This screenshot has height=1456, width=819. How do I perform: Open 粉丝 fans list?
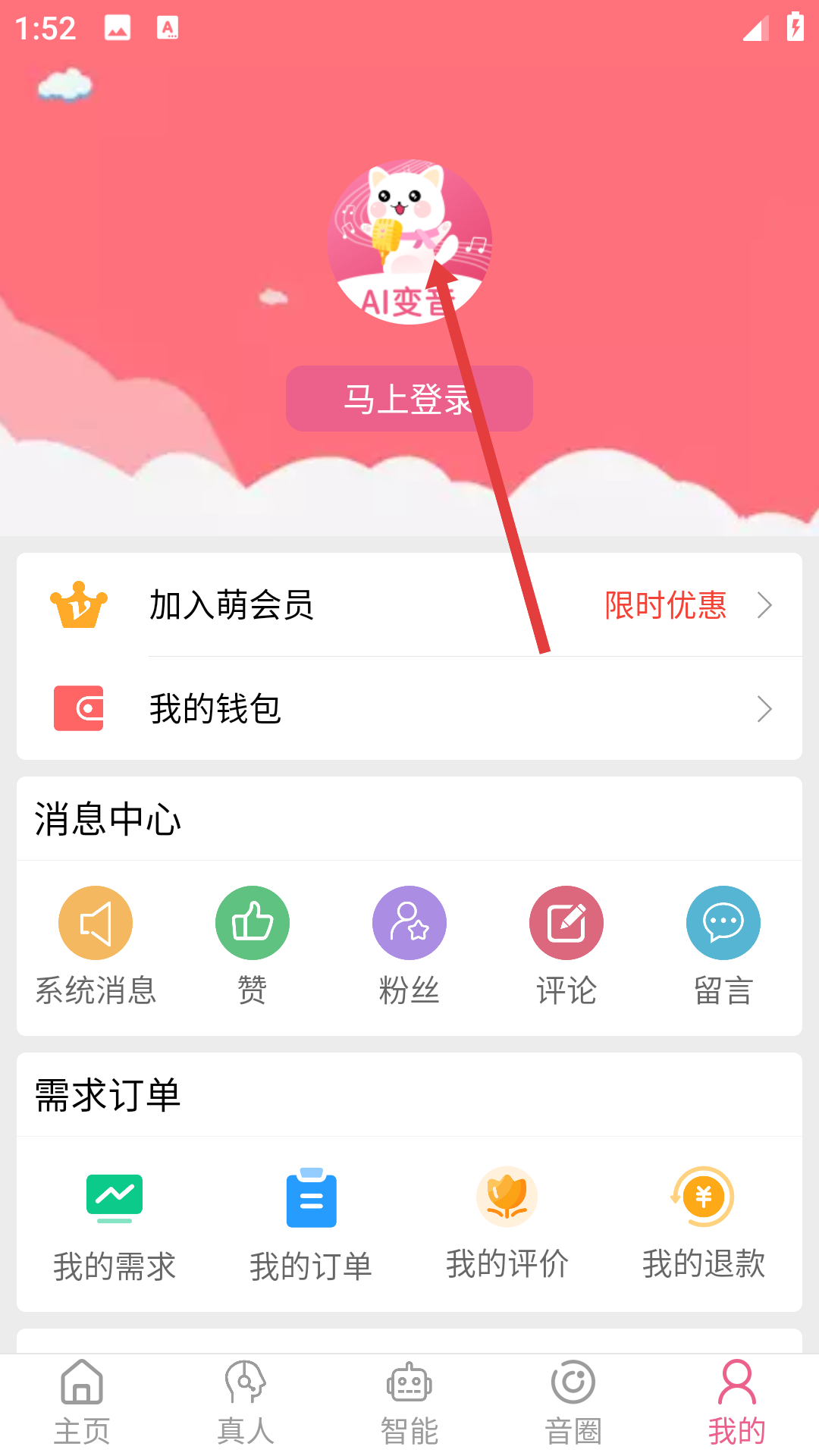coord(409,944)
